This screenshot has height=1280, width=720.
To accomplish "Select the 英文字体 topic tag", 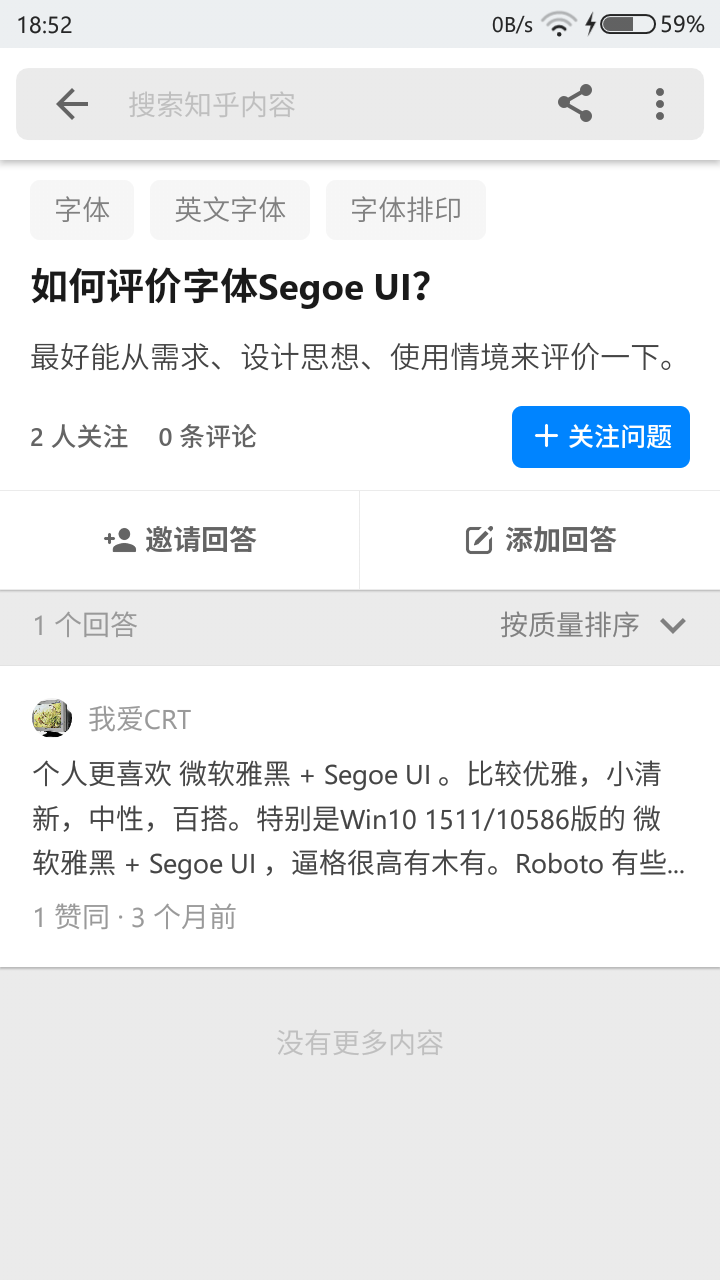I will click(229, 210).
